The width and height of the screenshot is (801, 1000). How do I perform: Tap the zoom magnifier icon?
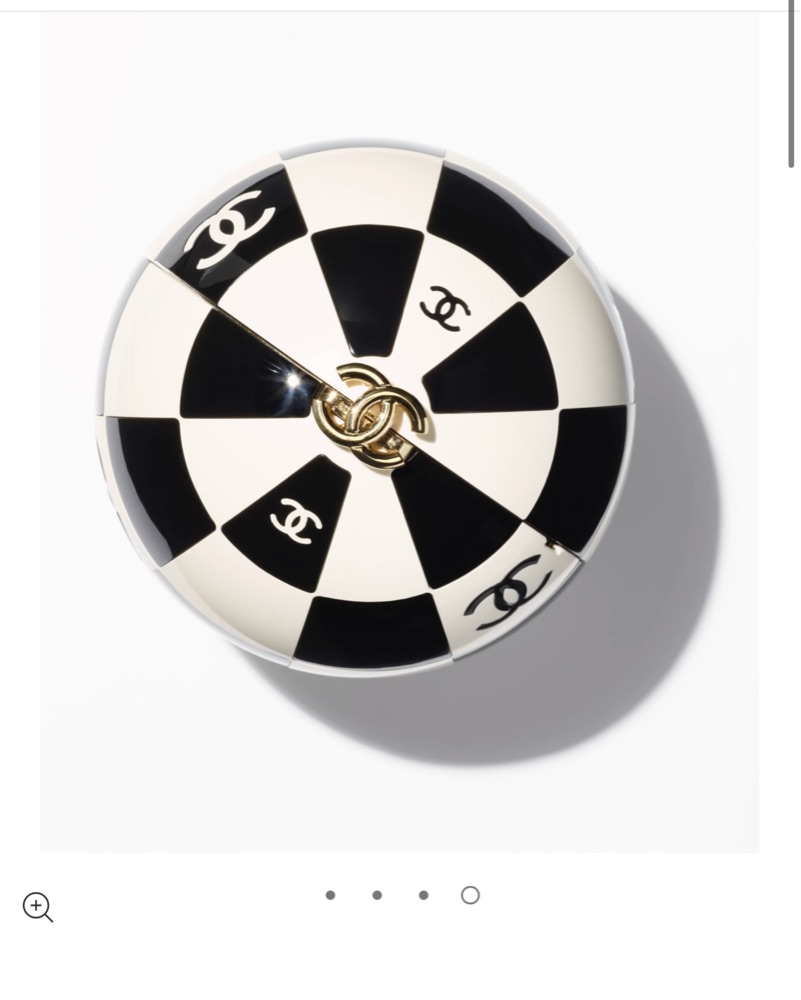[37, 907]
